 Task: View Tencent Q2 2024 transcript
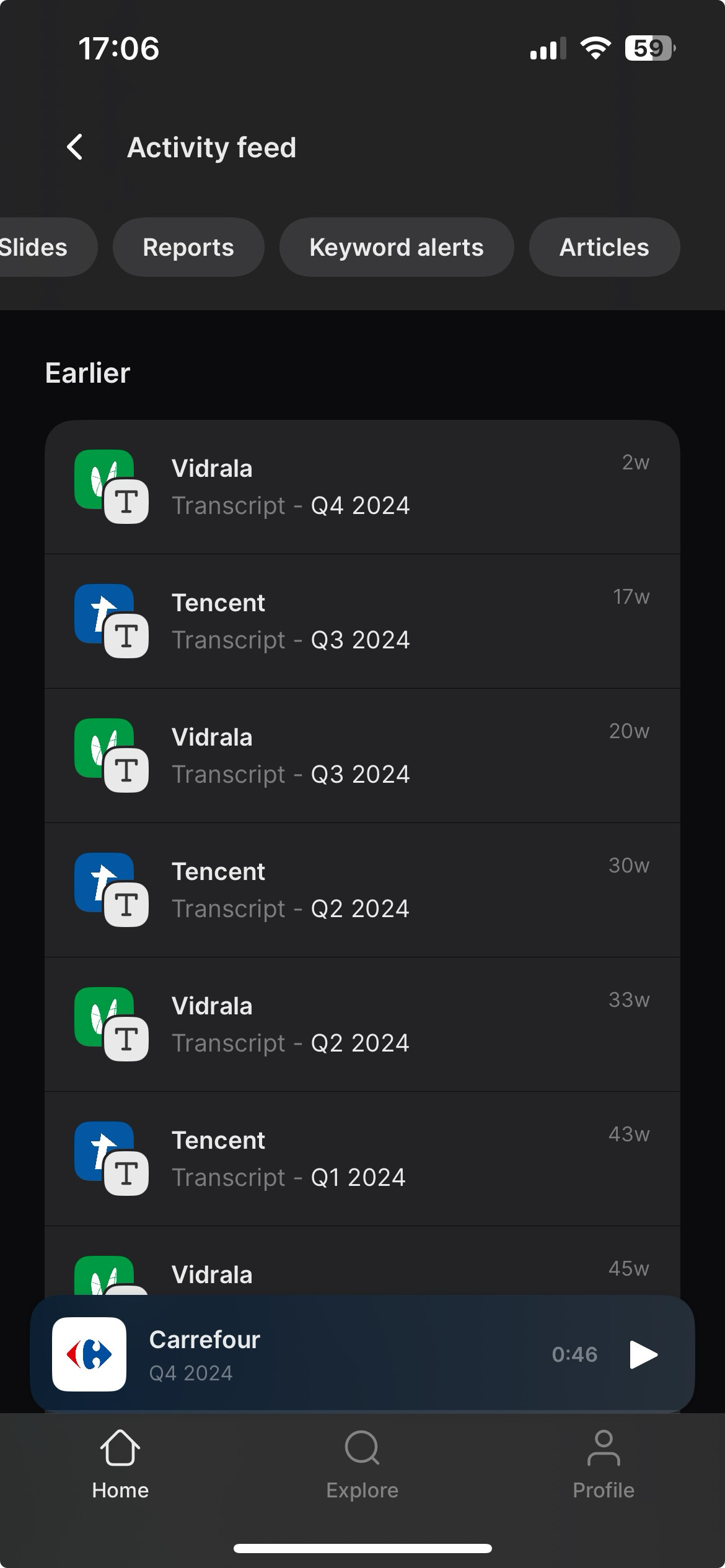(362, 890)
